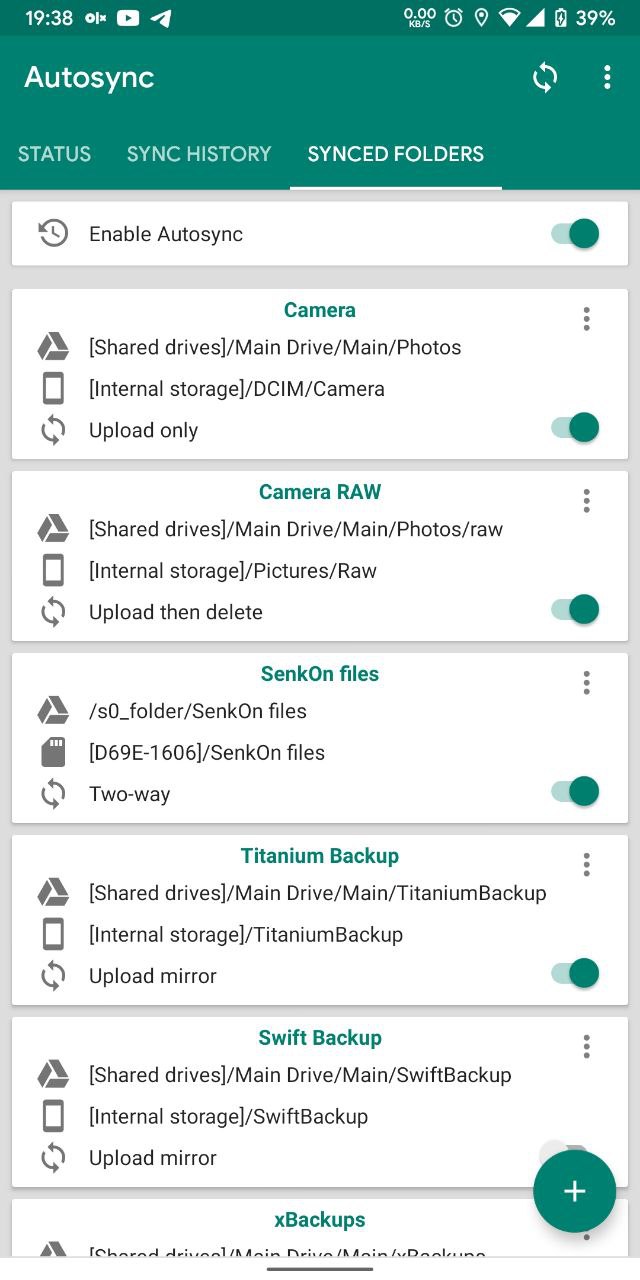Open the SenkOn files folder pair card
Screen dimensions: 640x1280
pyautogui.click(x=320, y=738)
